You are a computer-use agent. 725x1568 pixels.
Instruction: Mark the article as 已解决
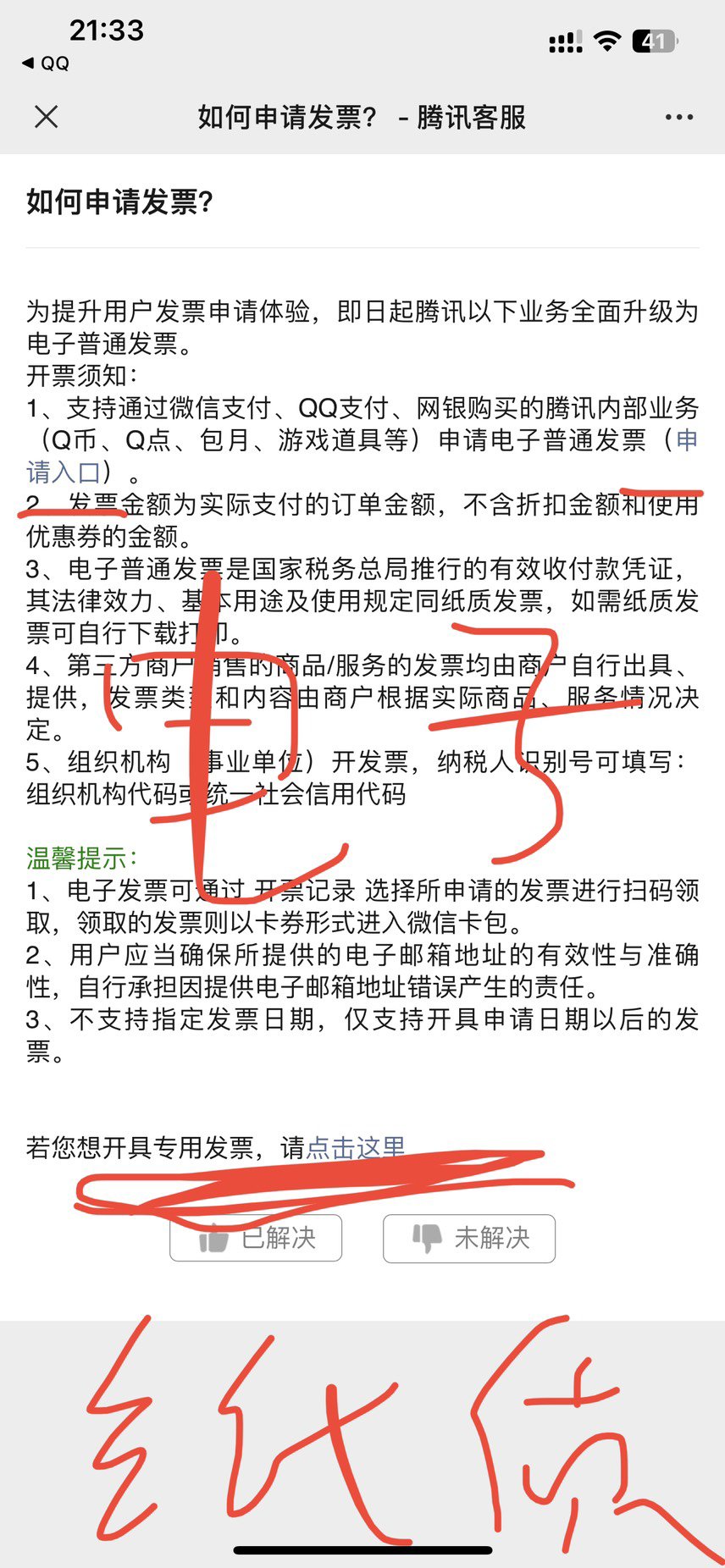tap(256, 1239)
